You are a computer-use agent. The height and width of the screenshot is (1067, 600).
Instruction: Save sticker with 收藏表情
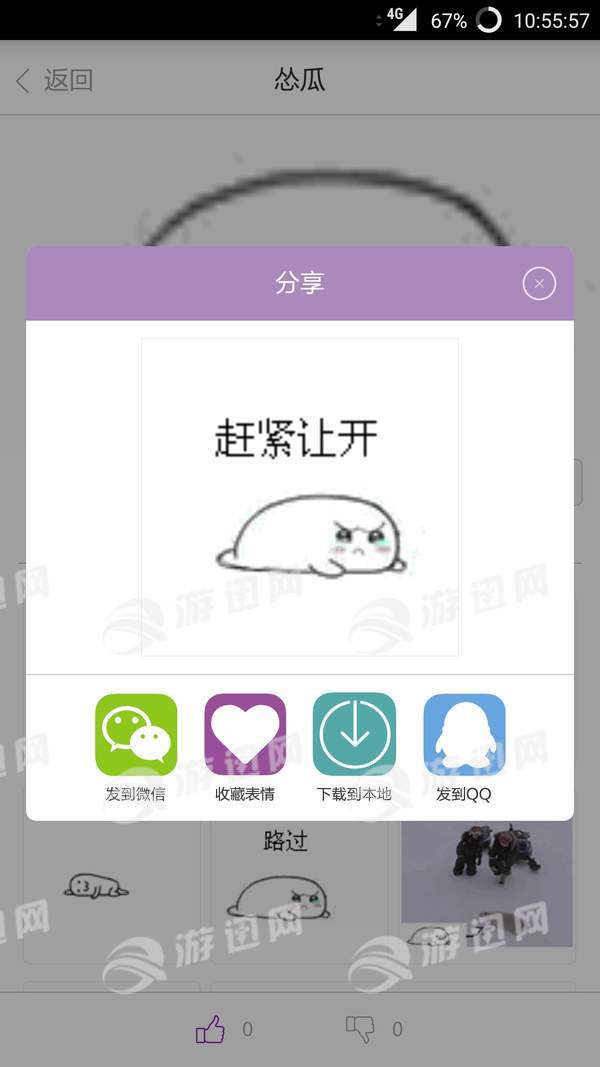point(245,736)
